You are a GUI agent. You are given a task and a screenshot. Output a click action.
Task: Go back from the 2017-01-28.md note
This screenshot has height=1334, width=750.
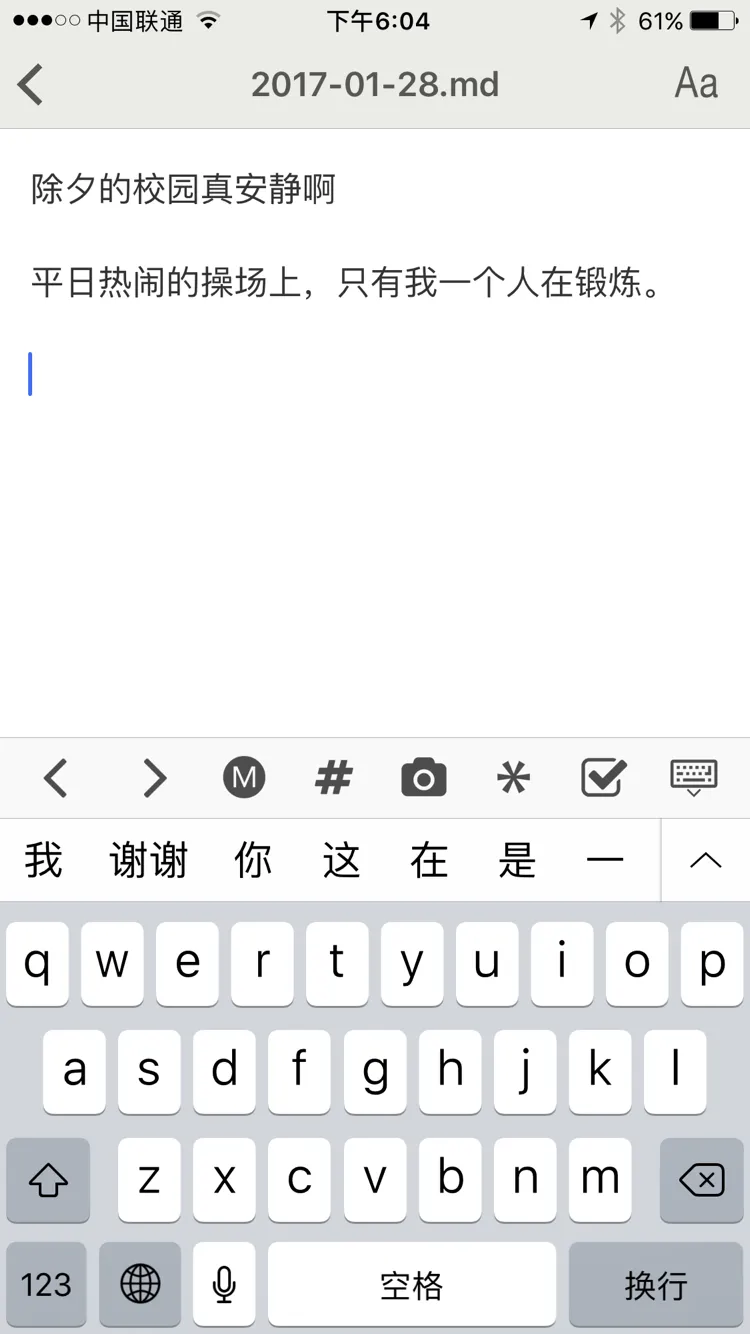tap(31, 84)
